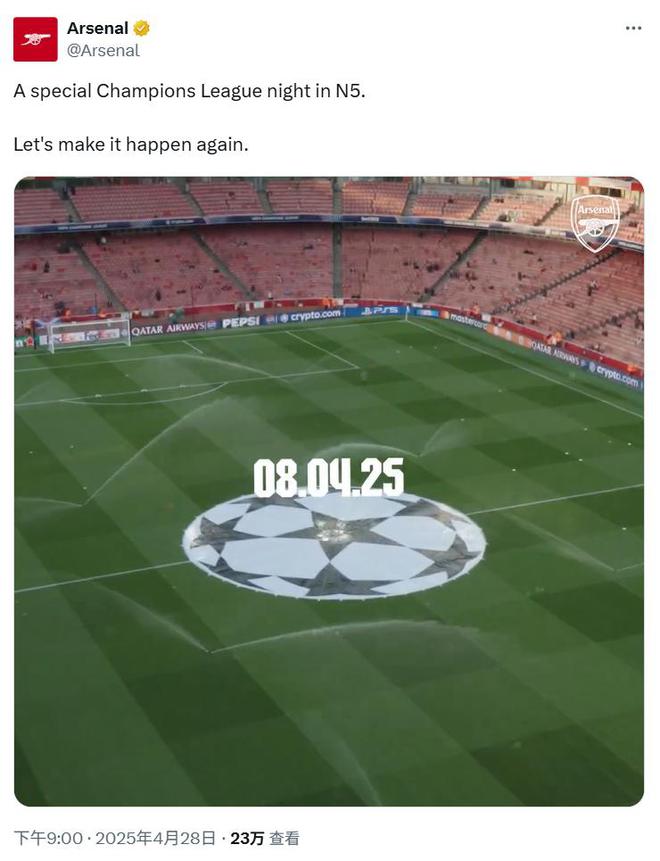
Task: Open the Arsenal profile avatar
Action: (35, 39)
